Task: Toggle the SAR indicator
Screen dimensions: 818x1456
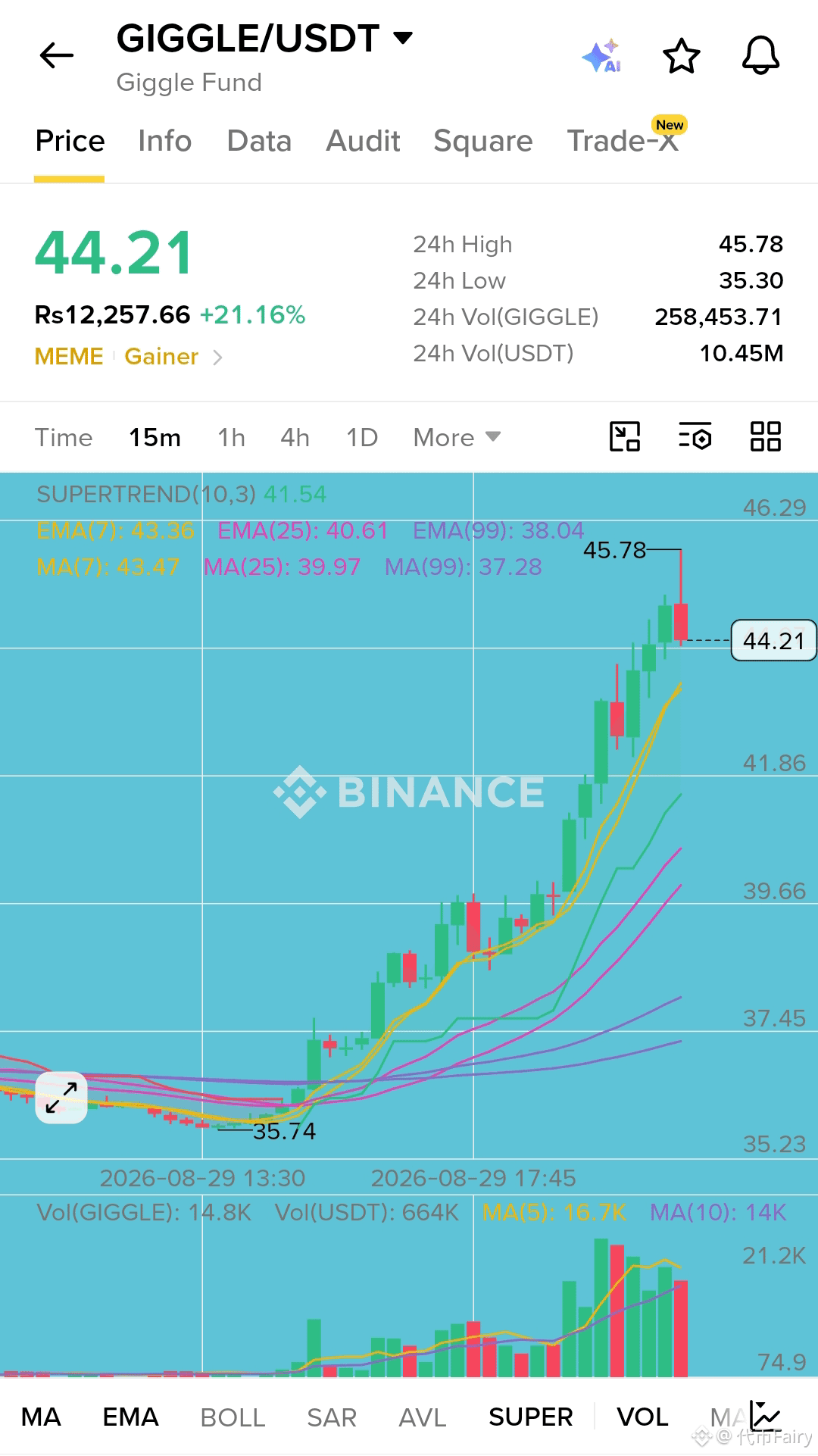Action: 332,1417
